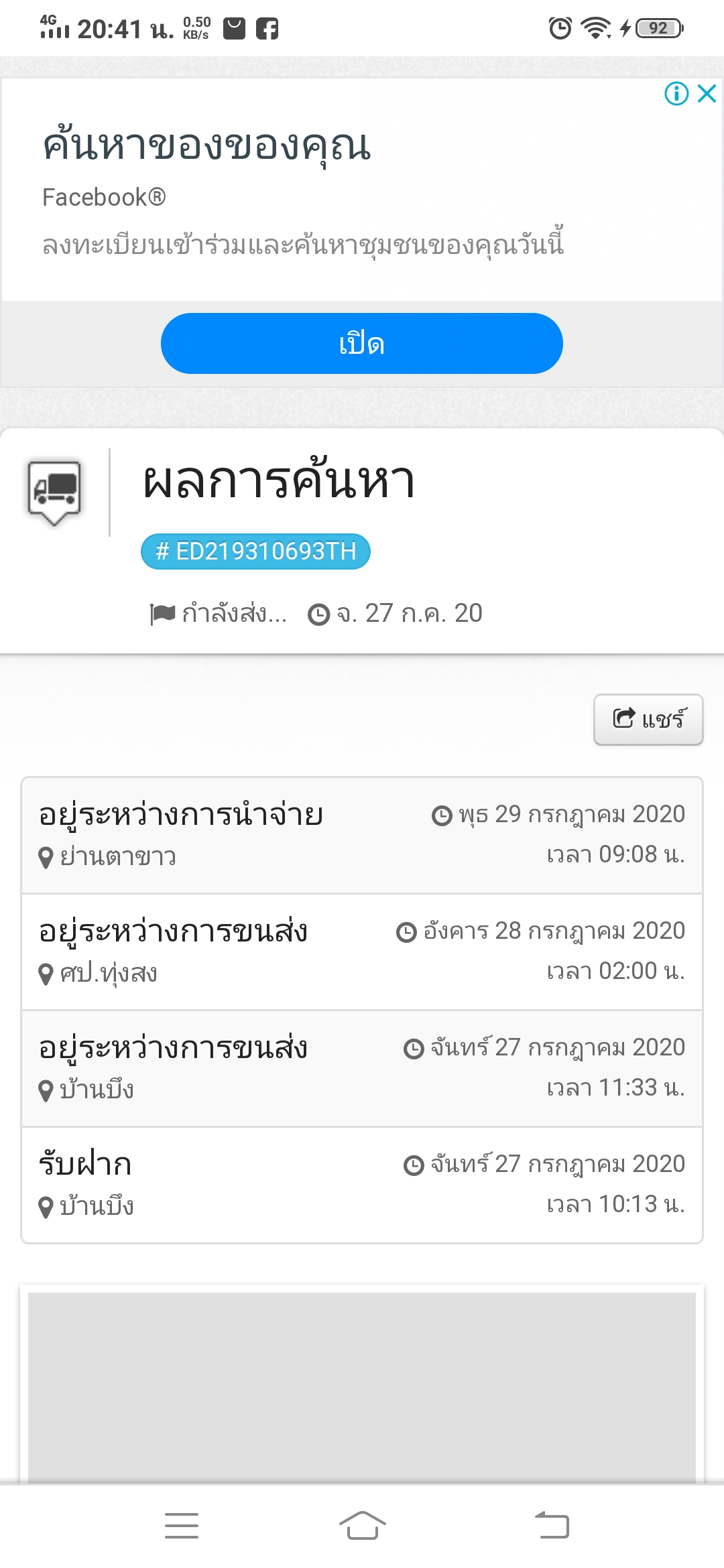Open the ad info icon
Viewport: 724px width, 1568px height.
[x=676, y=93]
